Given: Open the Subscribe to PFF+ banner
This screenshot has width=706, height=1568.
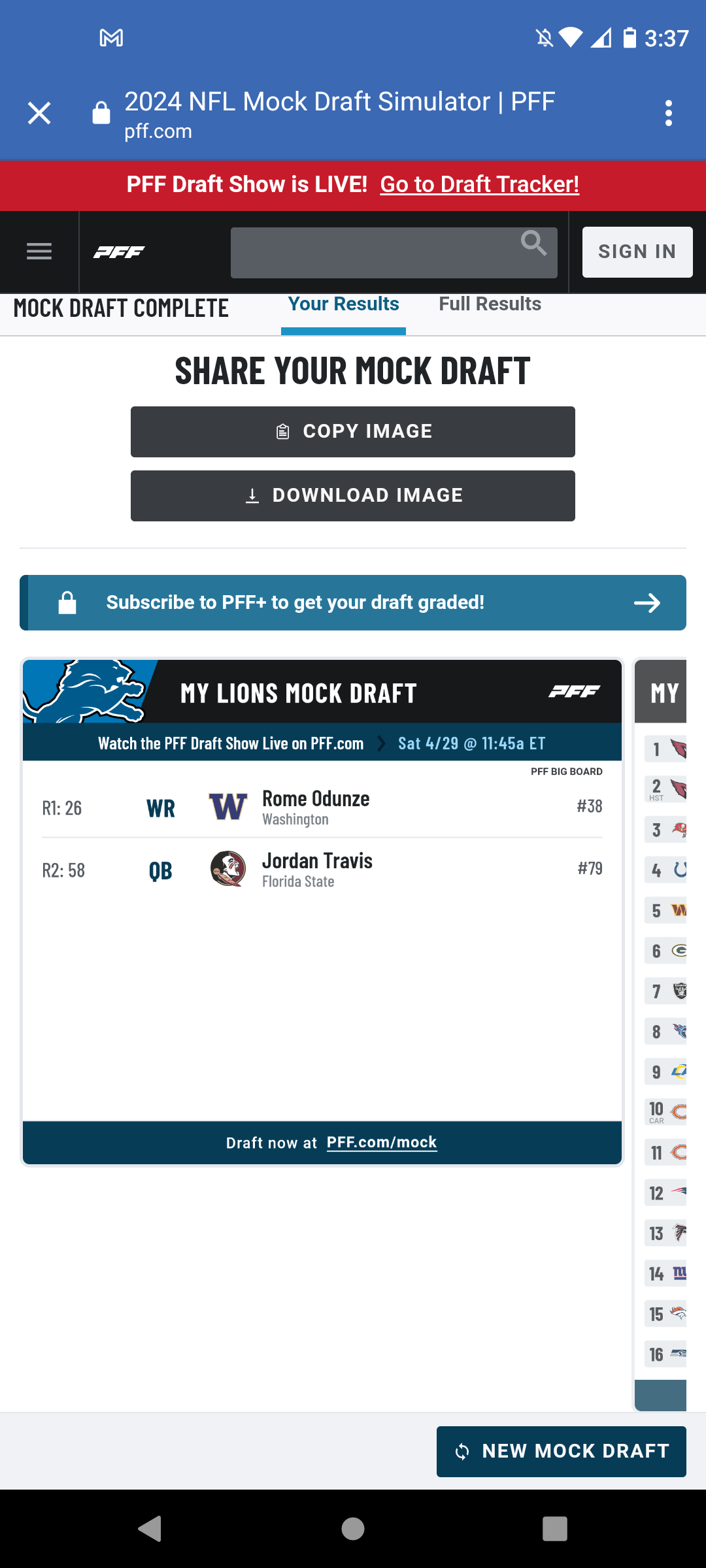Looking at the screenshot, I should pyautogui.click(x=353, y=602).
